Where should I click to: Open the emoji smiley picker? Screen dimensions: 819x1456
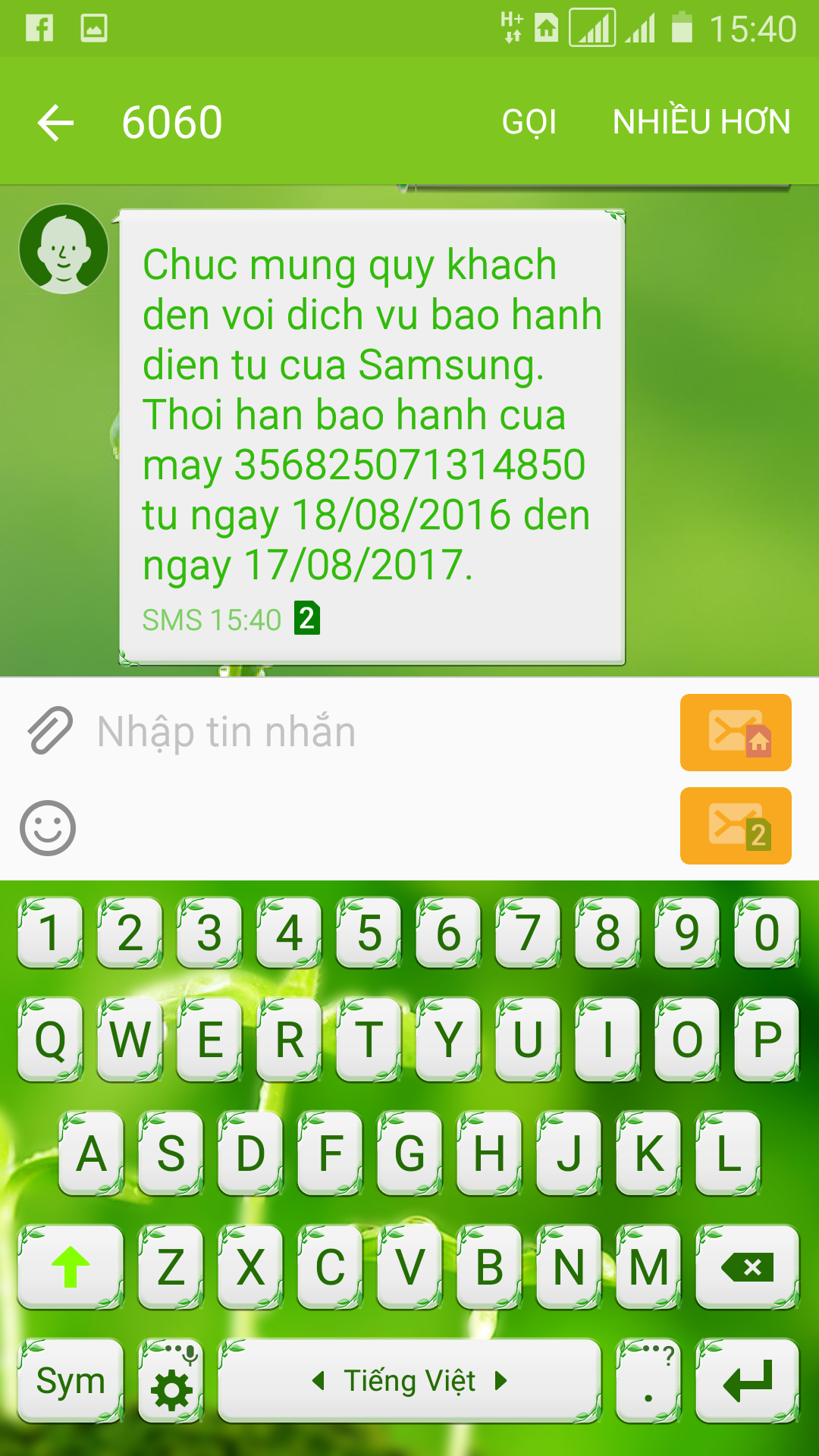tap(48, 828)
